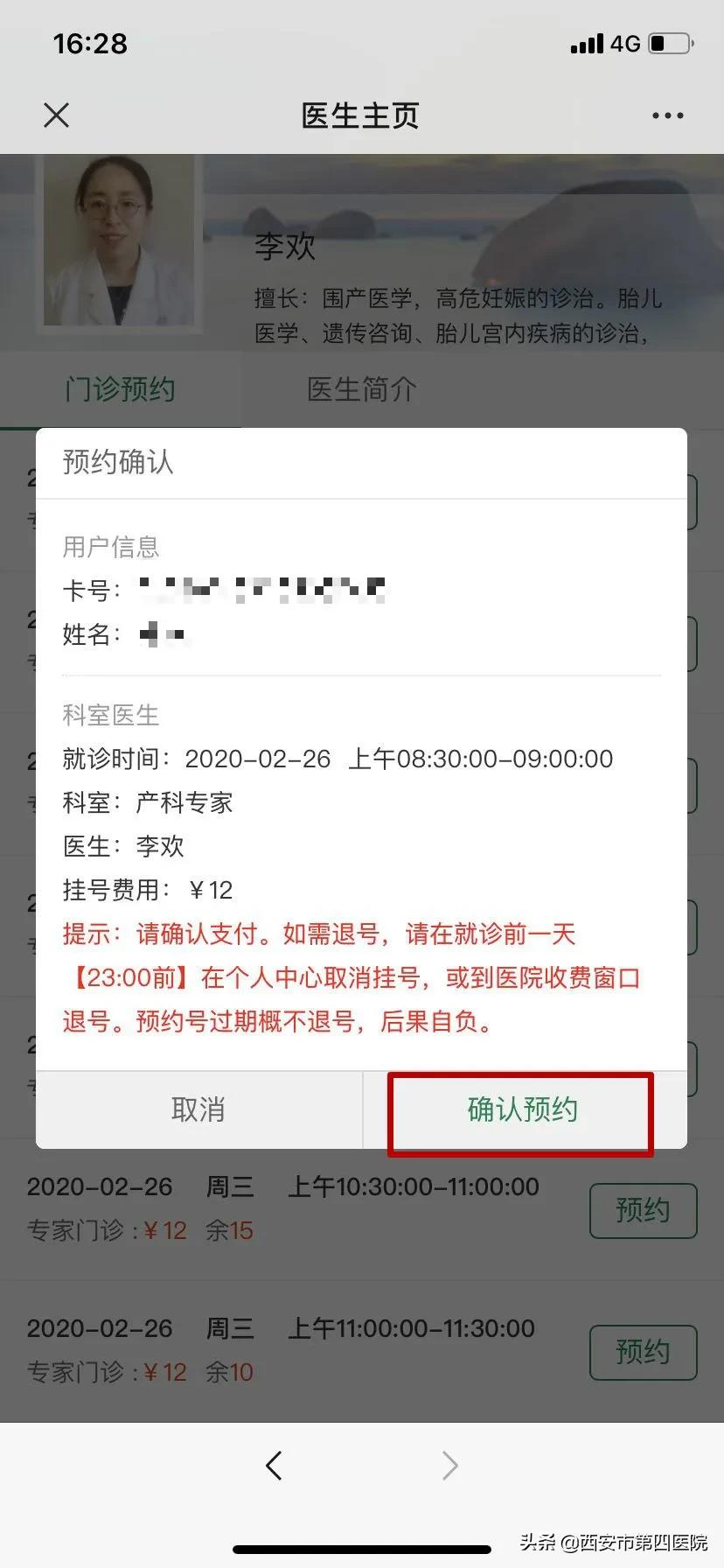
Task: Click doctor 李欢's profile photo
Action: pos(118,243)
